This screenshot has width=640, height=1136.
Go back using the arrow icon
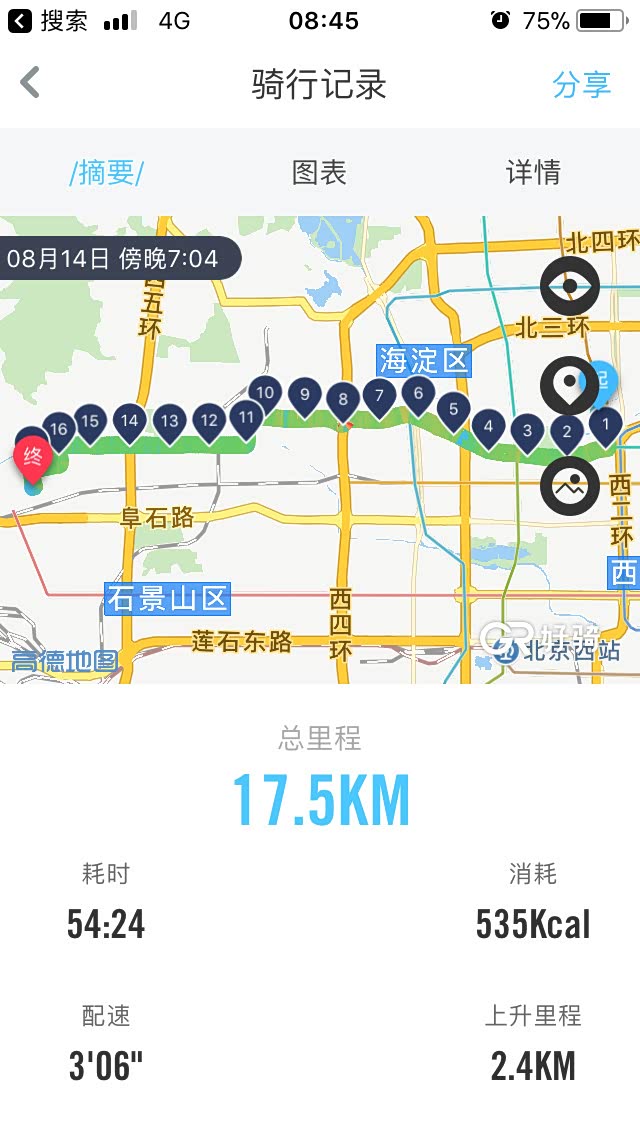point(30,83)
